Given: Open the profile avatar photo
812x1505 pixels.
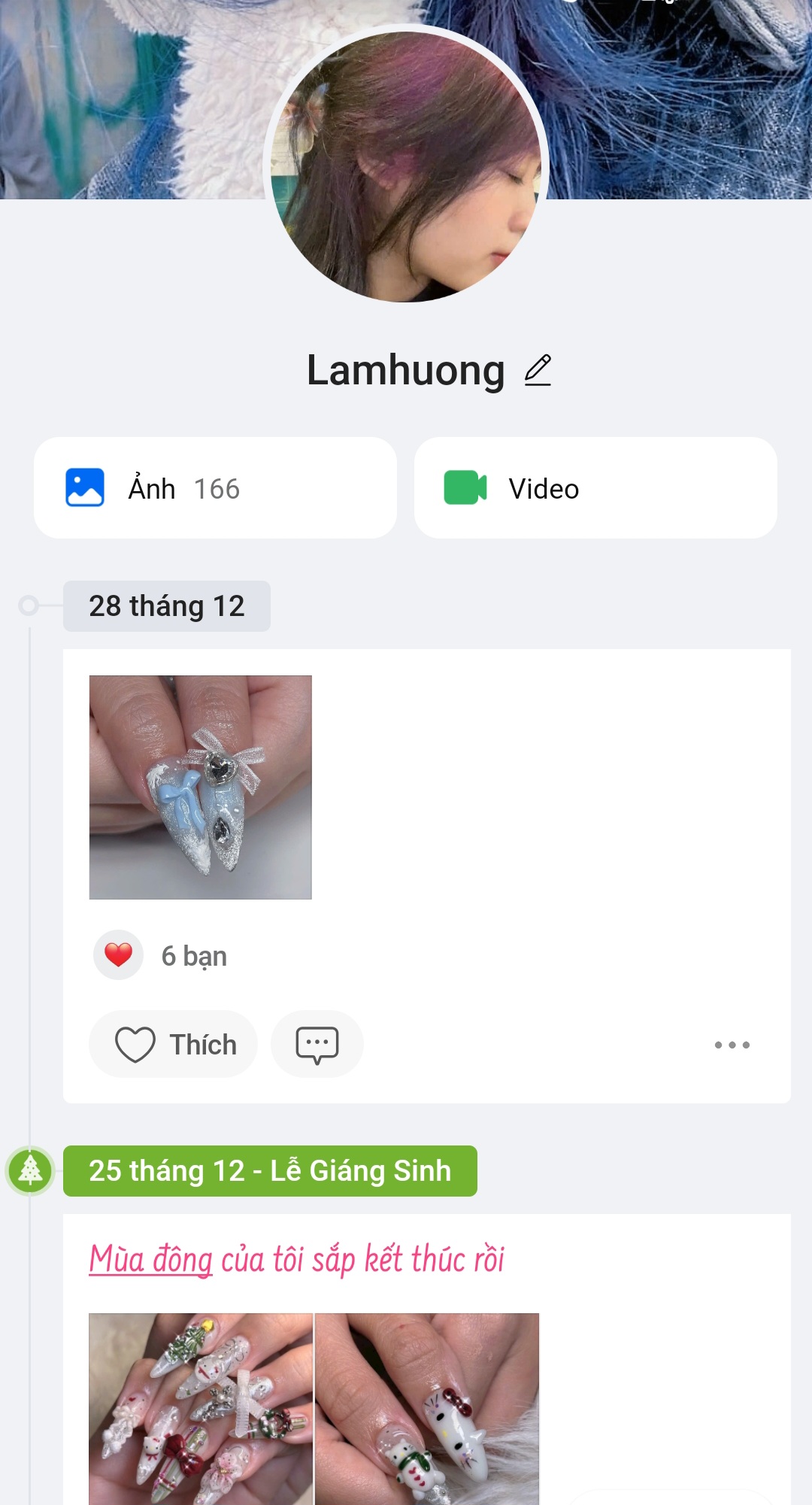Looking at the screenshot, I should 406,165.
